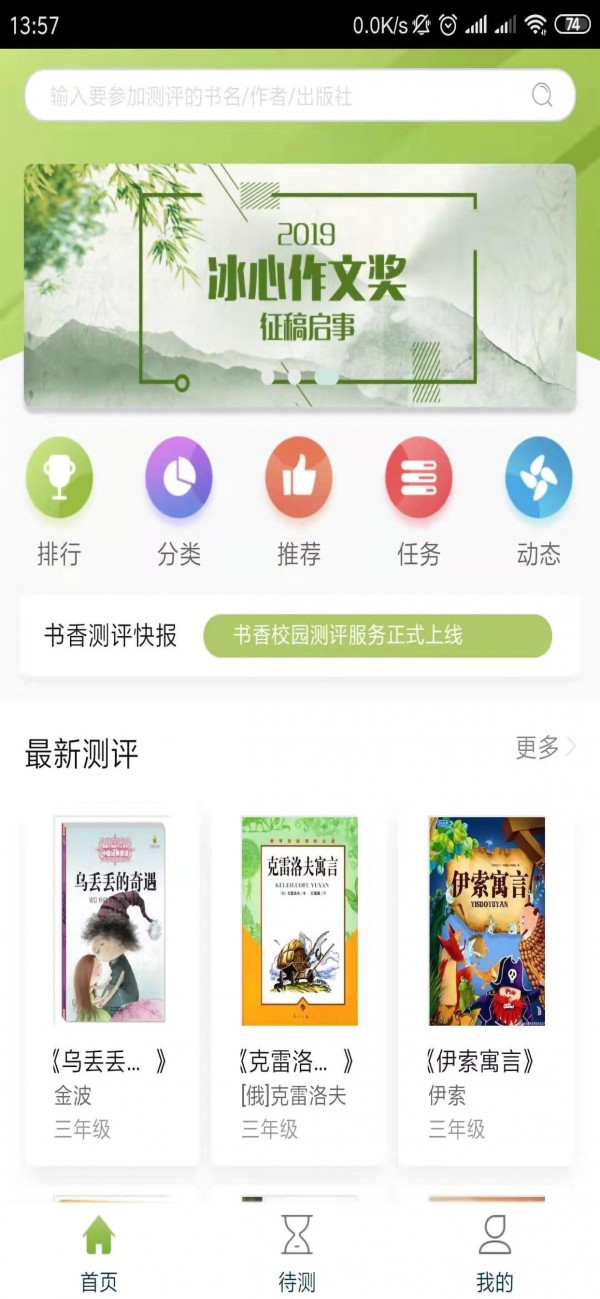This screenshot has height=1299, width=600.
Task: Switch to the 我的 profile tab
Action: coord(495,1251)
